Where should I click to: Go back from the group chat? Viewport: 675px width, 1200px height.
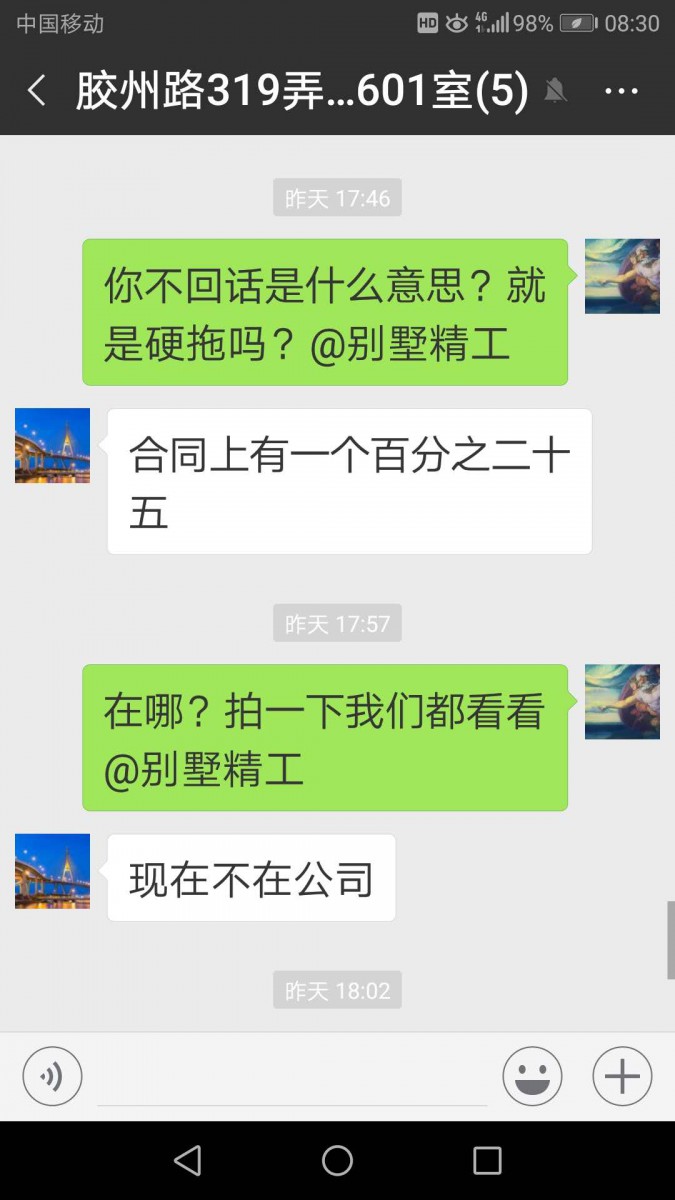pos(37,91)
